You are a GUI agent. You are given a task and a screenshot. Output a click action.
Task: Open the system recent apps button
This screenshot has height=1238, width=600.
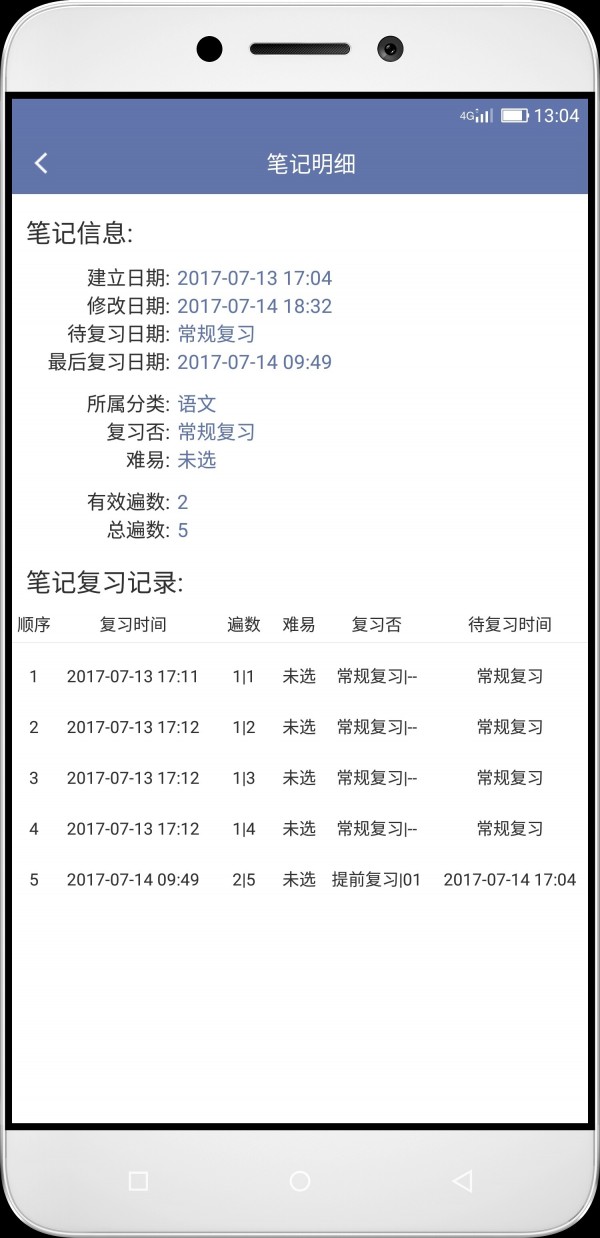(x=139, y=1181)
